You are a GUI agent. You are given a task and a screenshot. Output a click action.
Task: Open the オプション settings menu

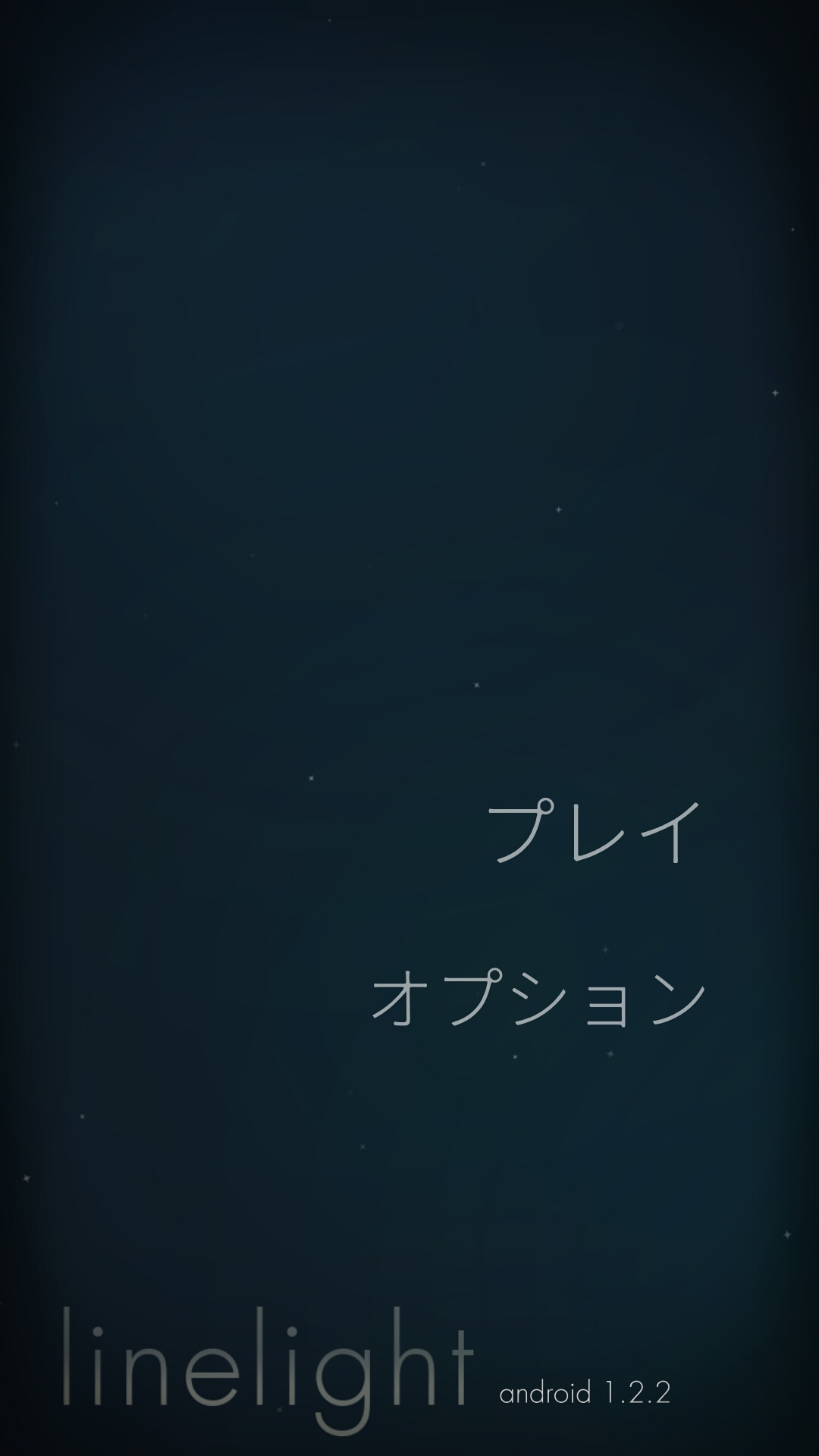tap(539, 998)
